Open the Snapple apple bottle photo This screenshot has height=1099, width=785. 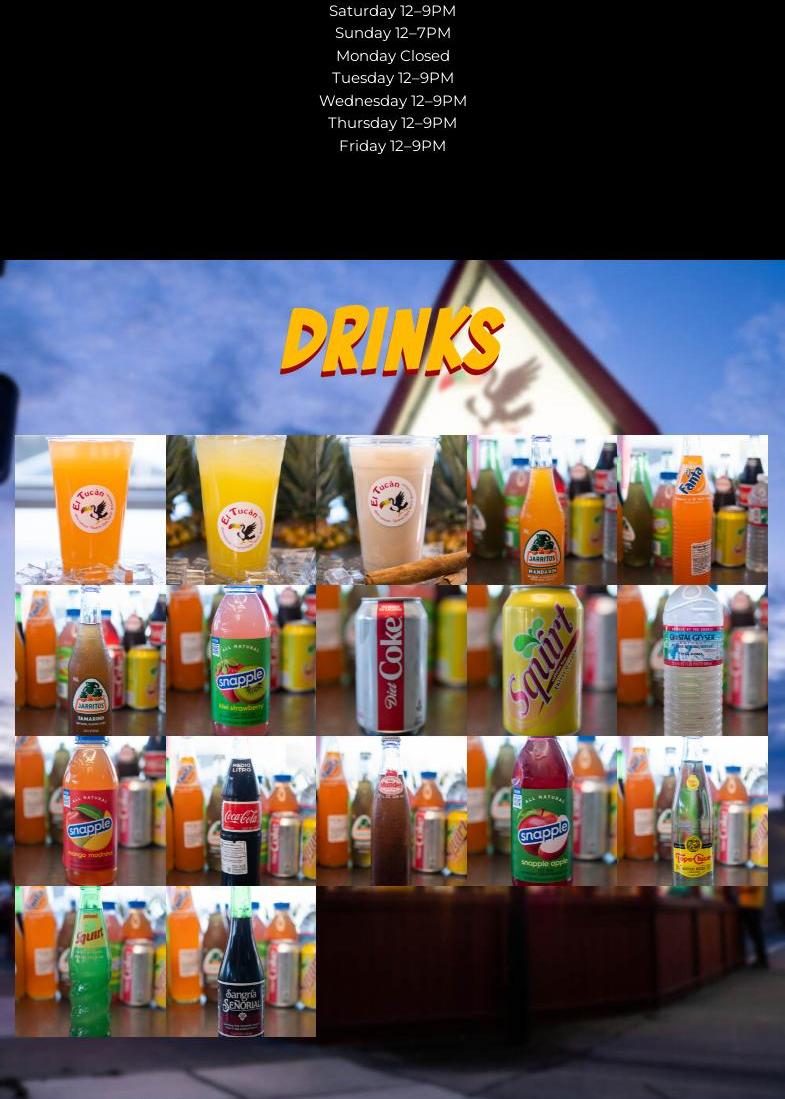tap(542, 811)
